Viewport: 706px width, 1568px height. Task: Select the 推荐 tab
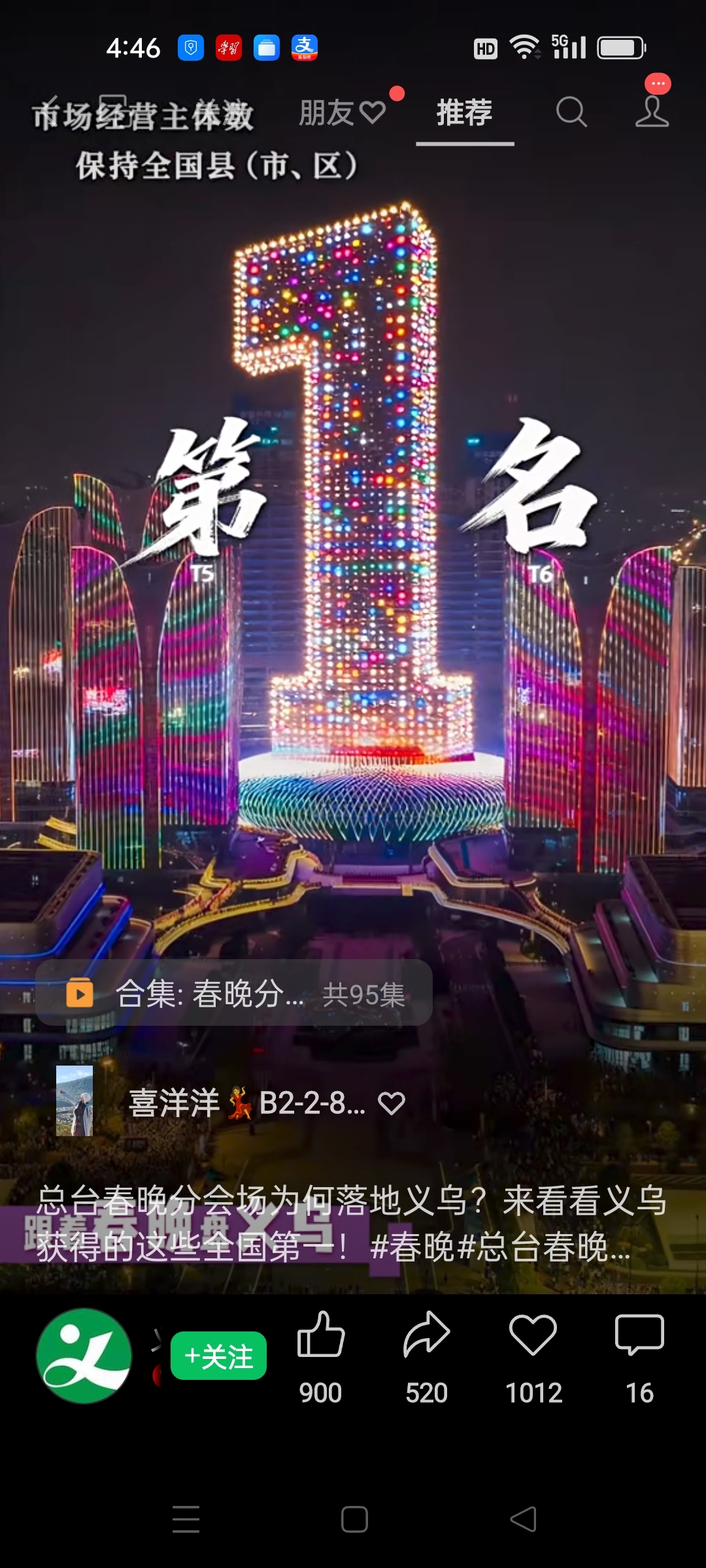click(x=464, y=113)
